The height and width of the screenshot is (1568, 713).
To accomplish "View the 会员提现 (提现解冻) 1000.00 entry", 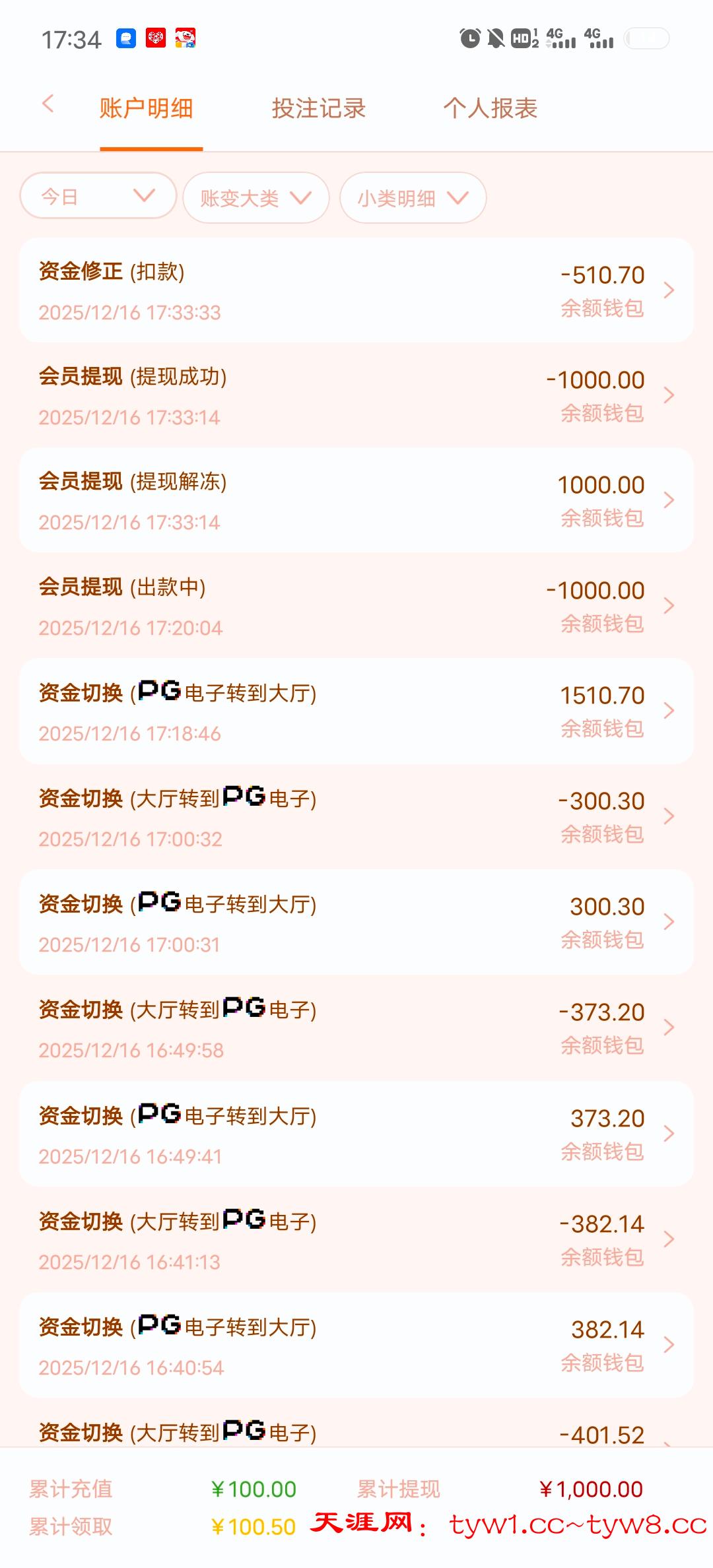I will 356,500.
